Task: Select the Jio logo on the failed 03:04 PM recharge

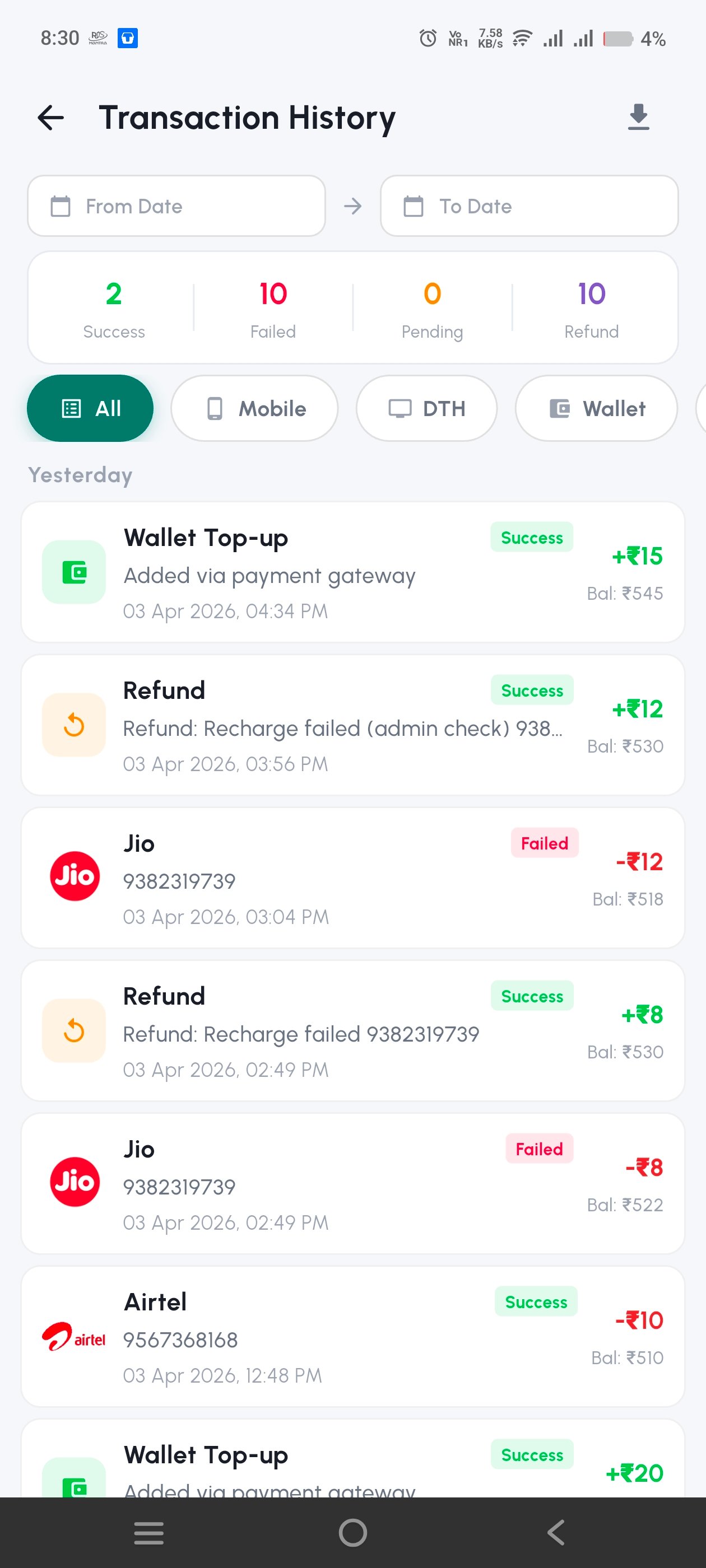Action: [x=73, y=876]
